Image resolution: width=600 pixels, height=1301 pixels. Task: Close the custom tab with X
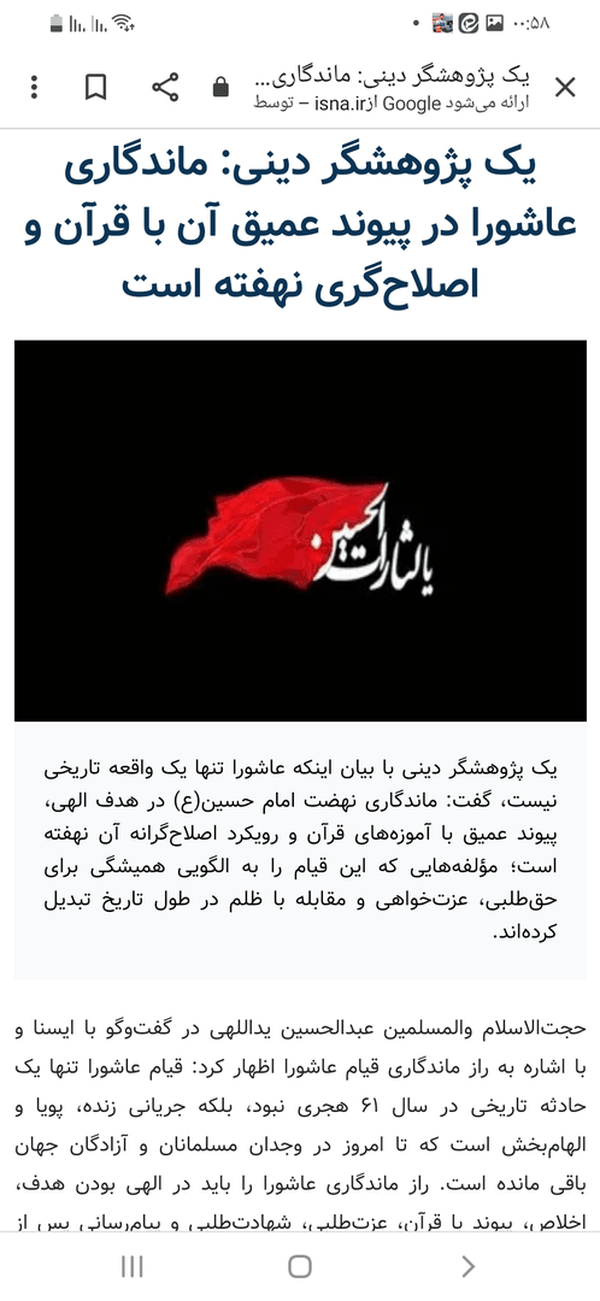(565, 88)
